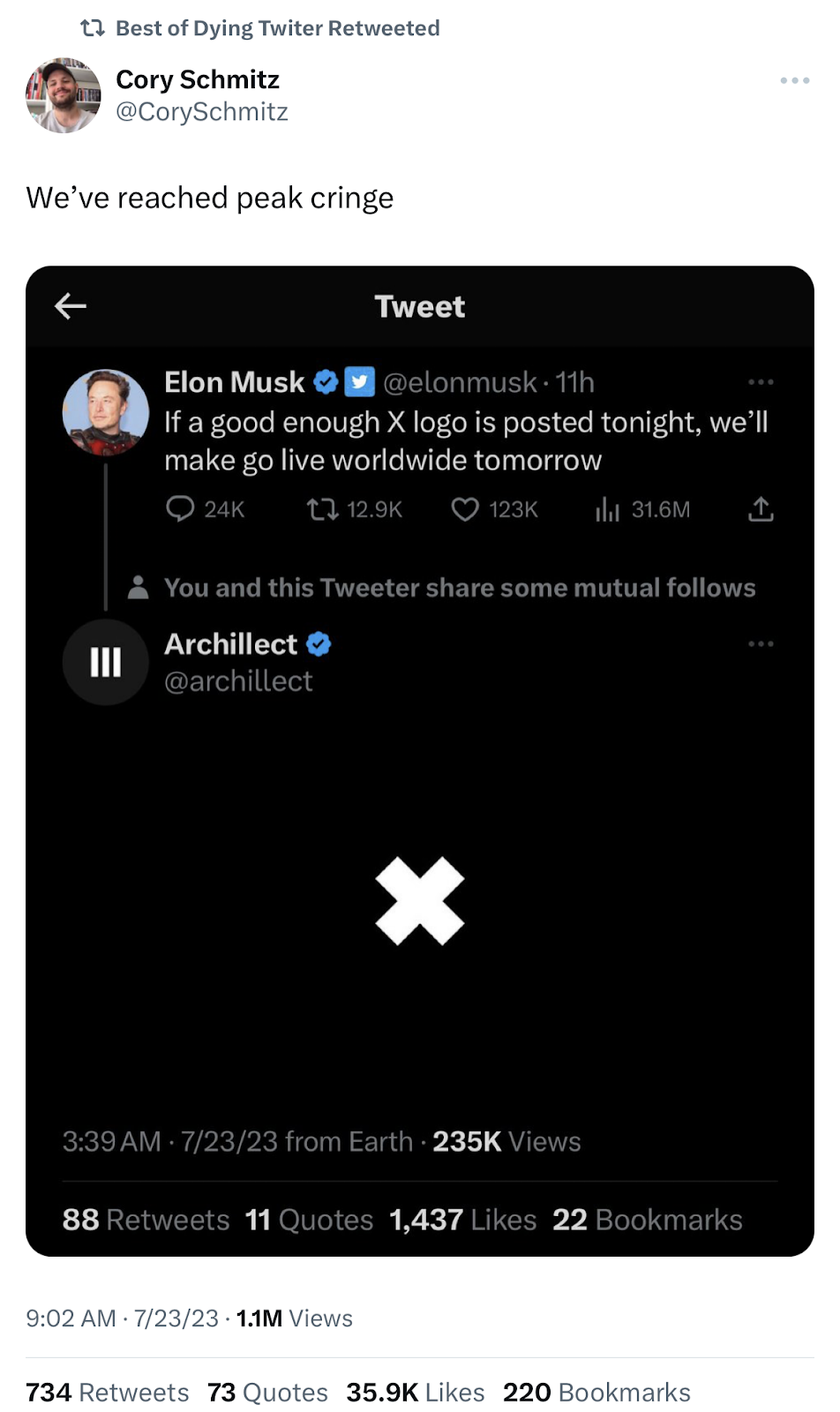Open Cory Schmitz's profile picture

pyautogui.click(x=64, y=95)
